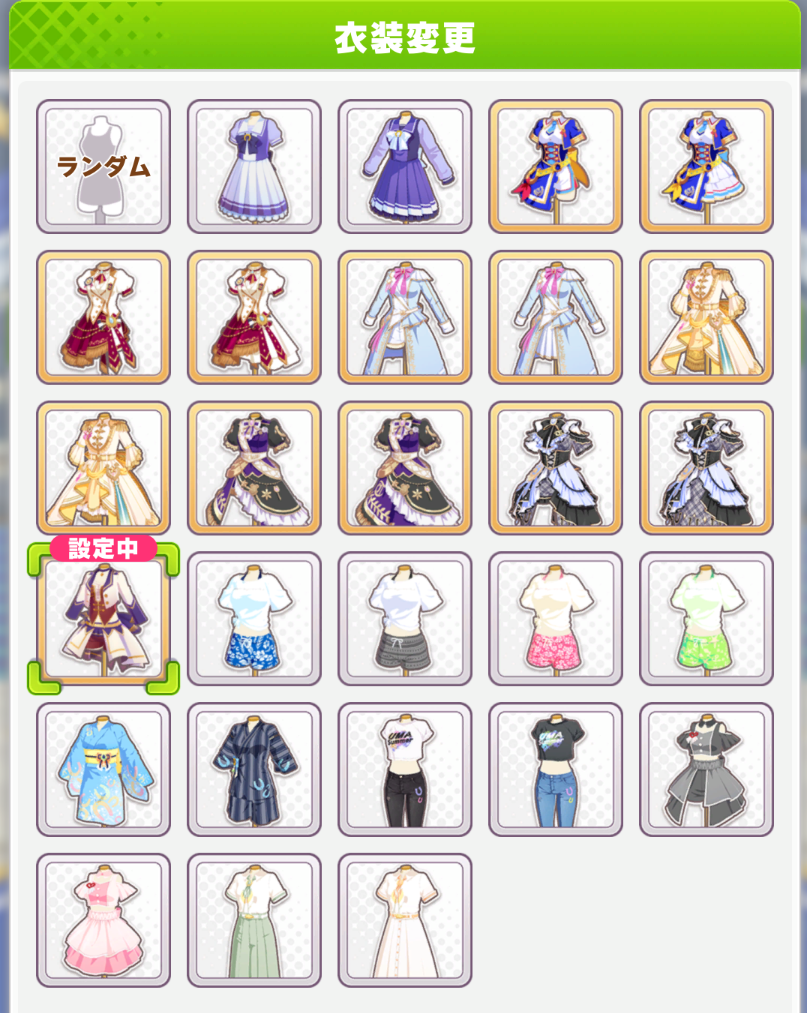Select the ランダム random outfit option
807x1013 pixels.
[103, 167]
